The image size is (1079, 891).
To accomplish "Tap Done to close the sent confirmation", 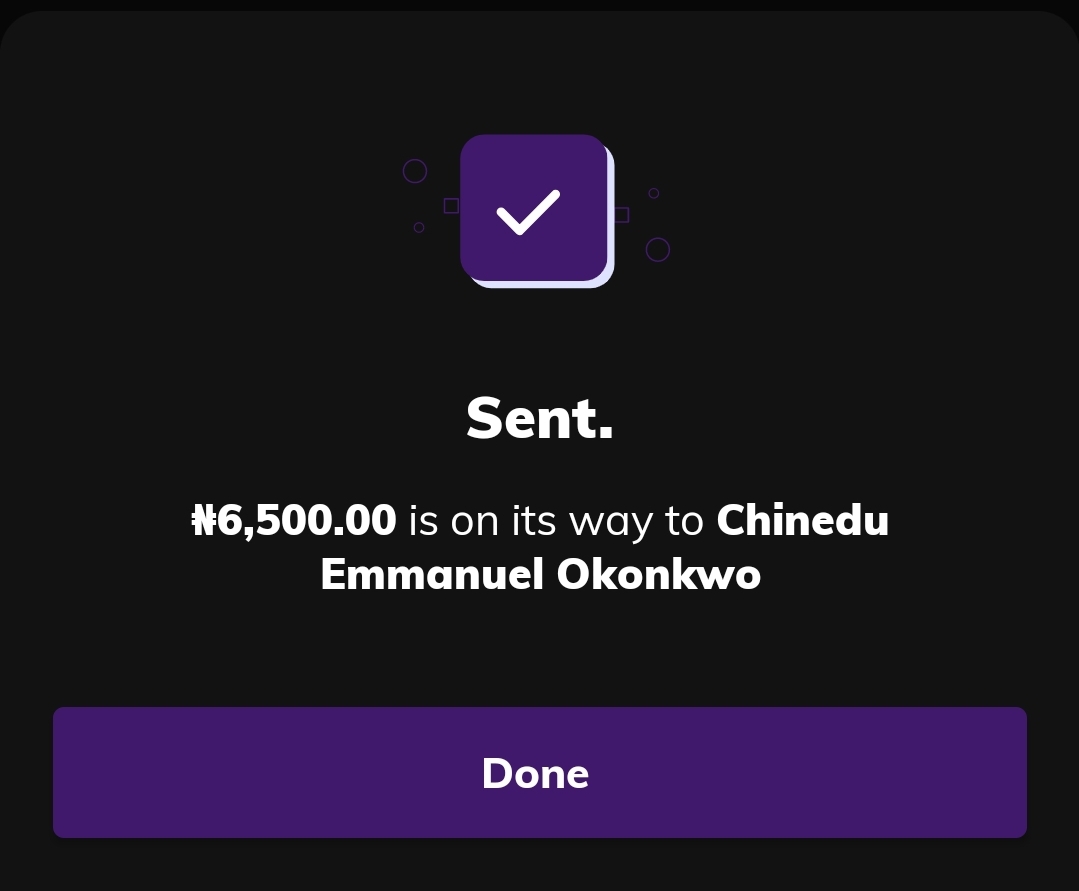I will coord(539,772).
